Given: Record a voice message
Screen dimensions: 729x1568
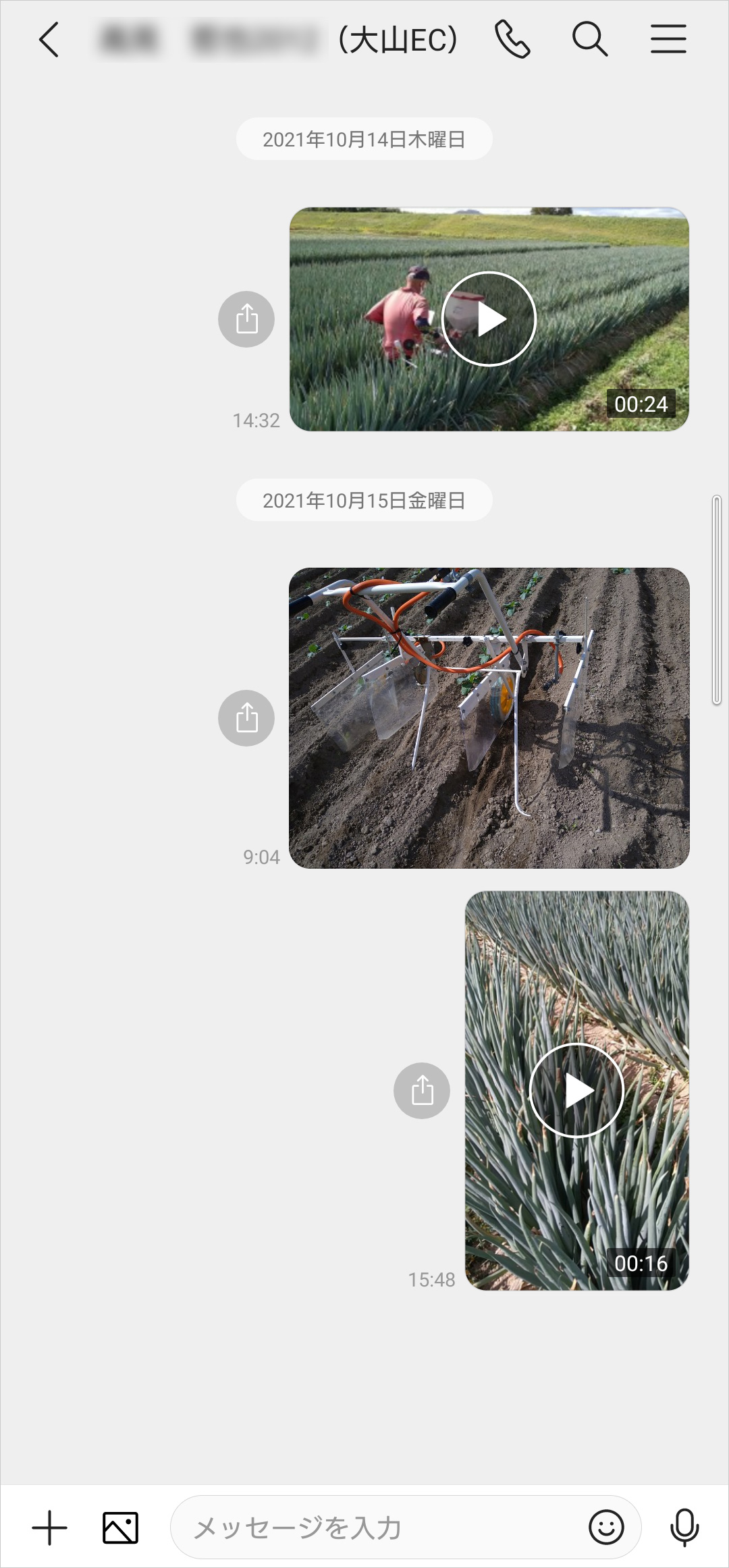Looking at the screenshot, I should (684, 1528).
